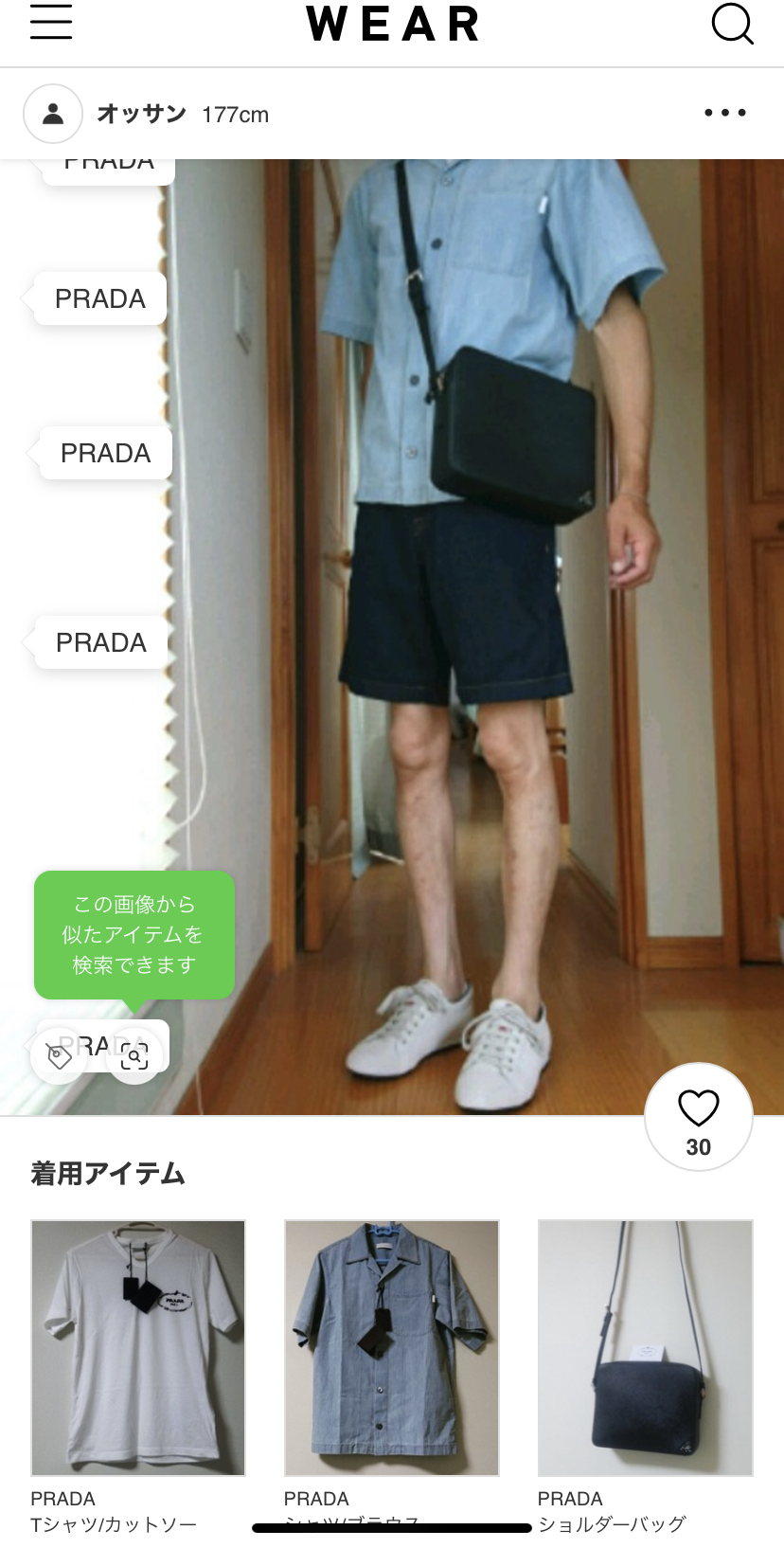The width and height of the screenshot is (784, 1548).
Task: Search similar items from this image
Action: 134,1055
